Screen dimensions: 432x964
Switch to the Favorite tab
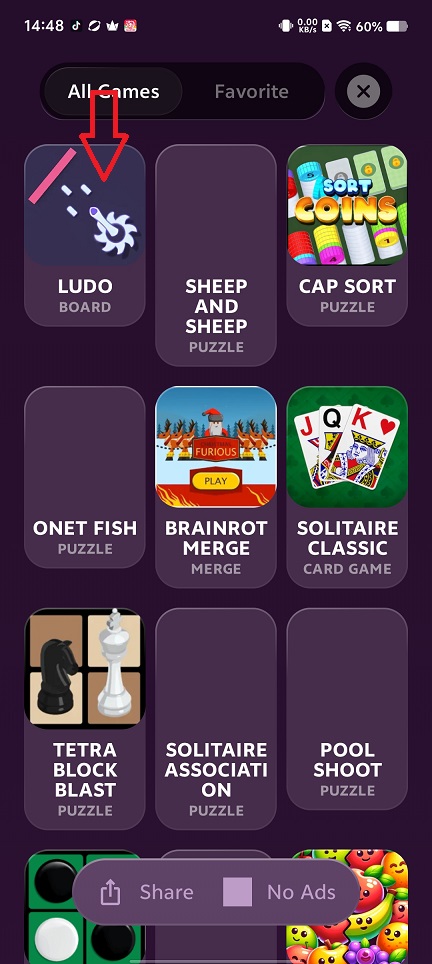pyautogui.click(x=251, y=92)
